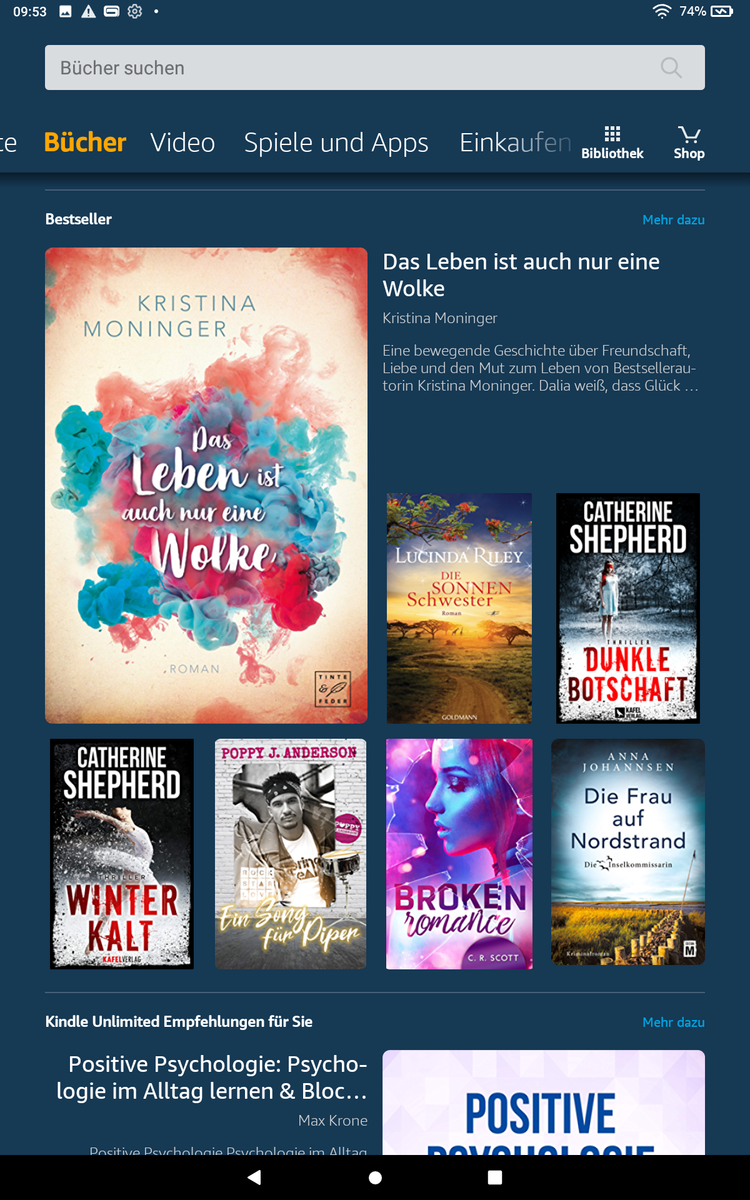
Task: Open Die Frau auf Nordstrand cover
Action: (x=628, y=852)
